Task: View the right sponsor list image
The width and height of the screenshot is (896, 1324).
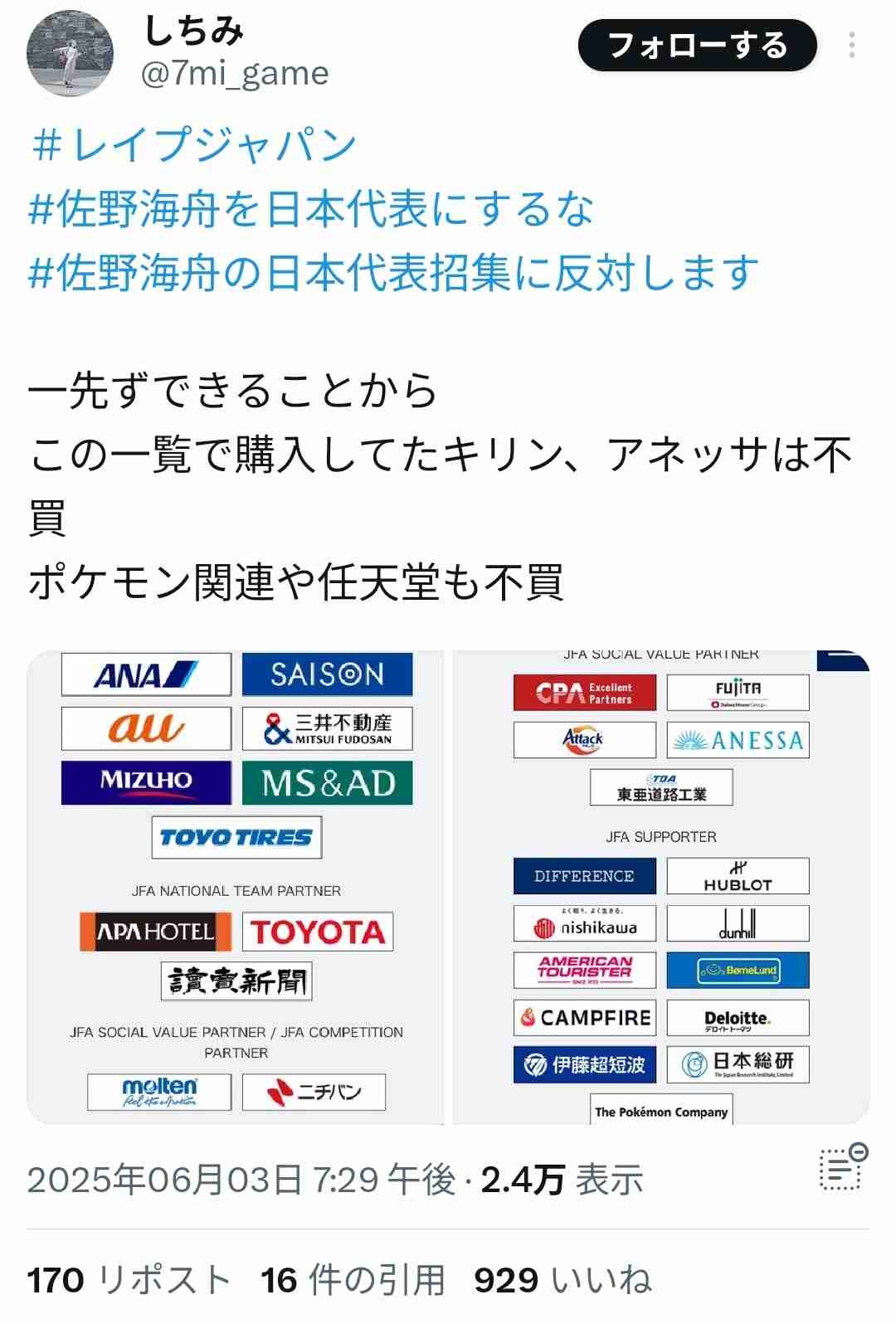Action: pos(660,888)
